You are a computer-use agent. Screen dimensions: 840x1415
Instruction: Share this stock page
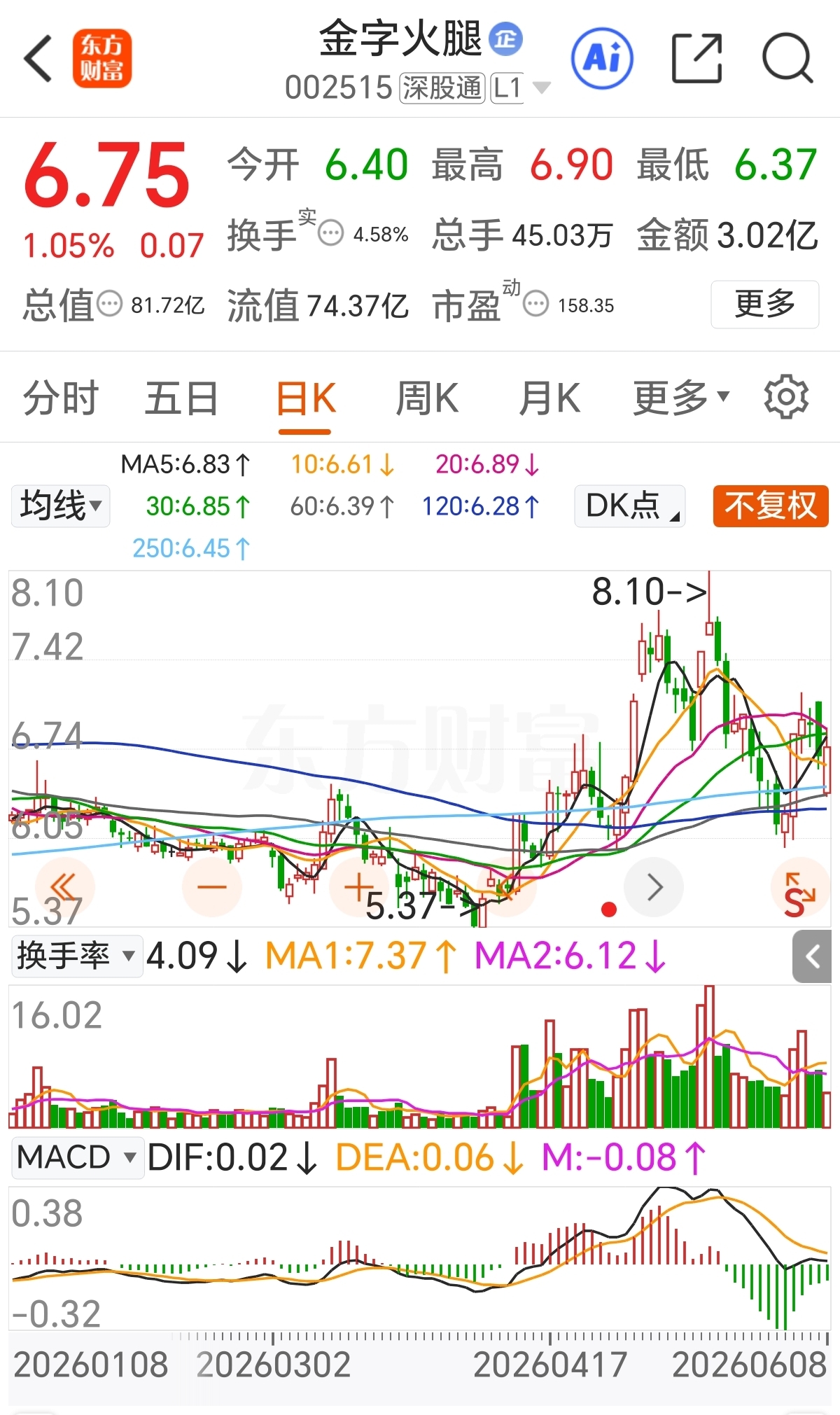point(696,59)
